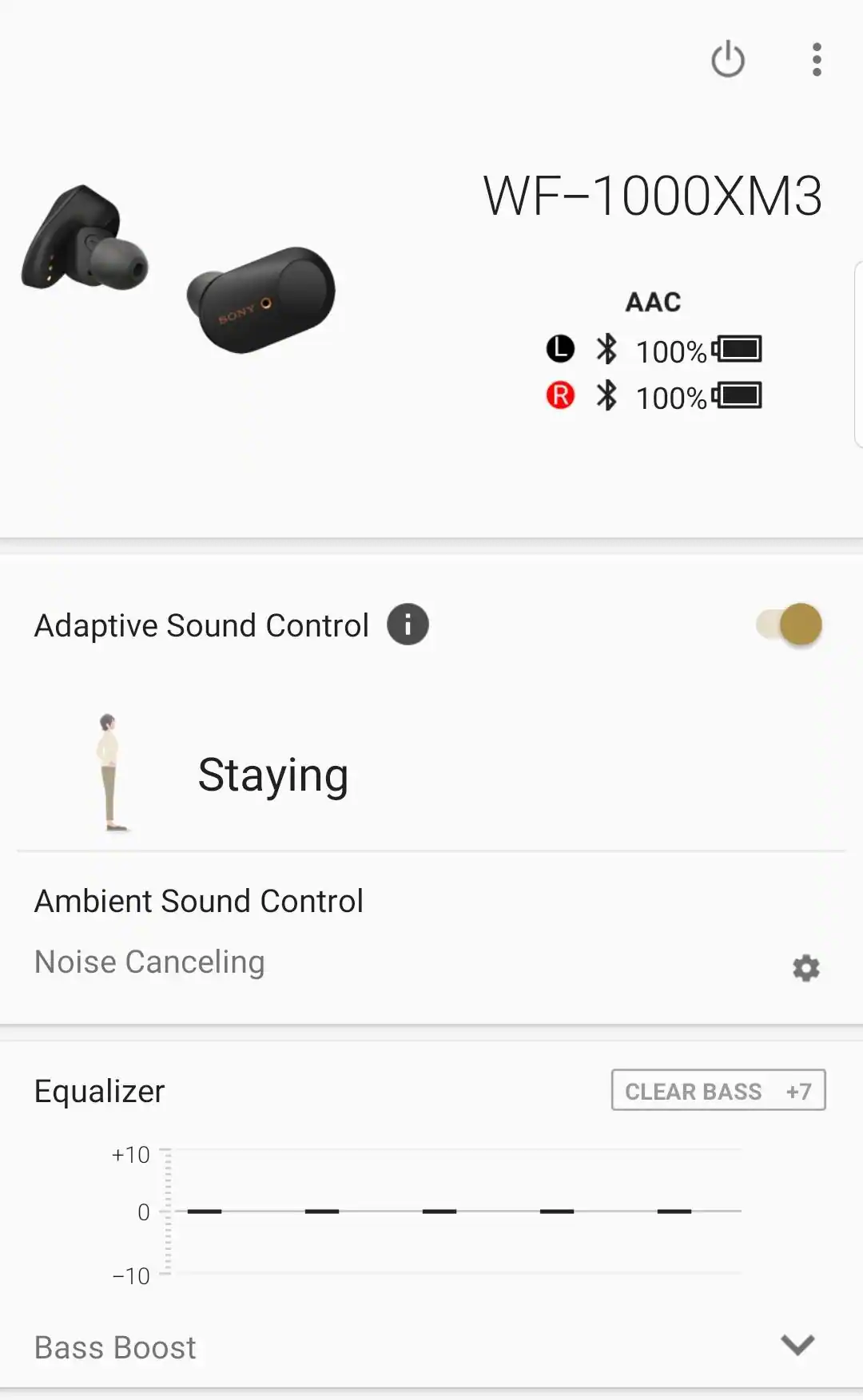This screenshot has height=1400, width=863.
Task: Show Adaptive Sound Control info
Action: [408, 625]
